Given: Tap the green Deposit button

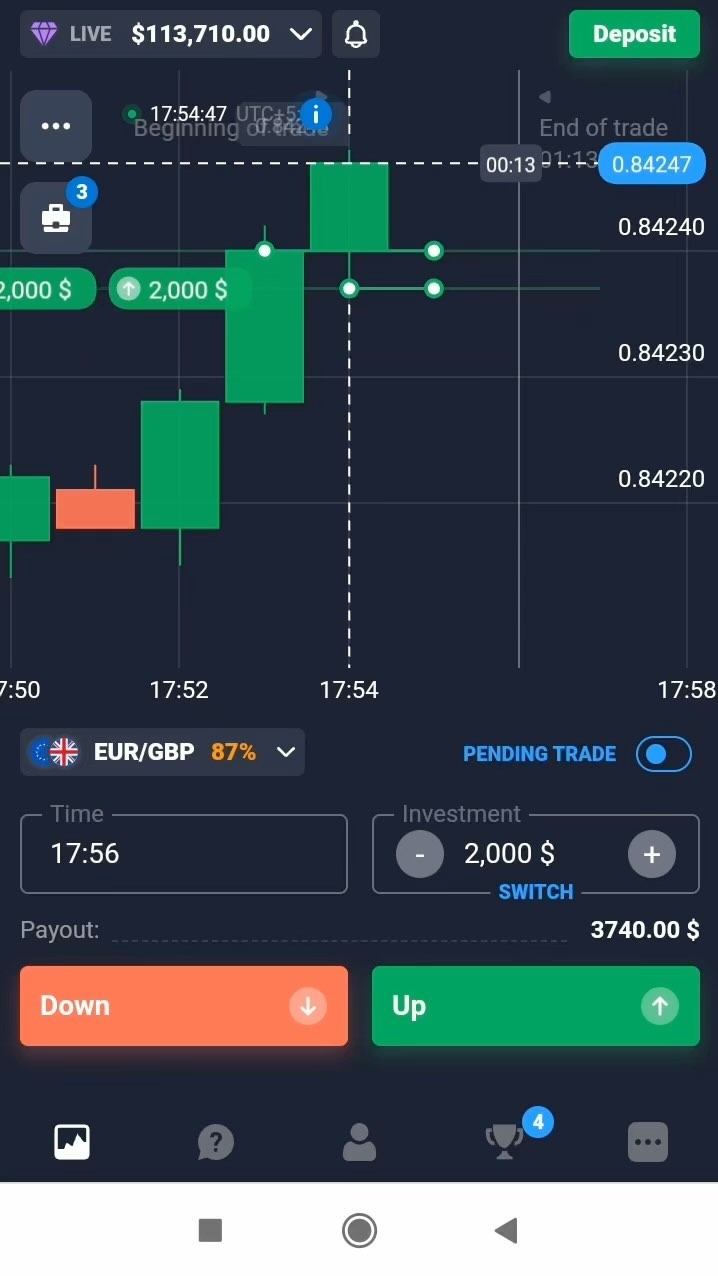Looking at the screenshot, I should (634, 34).
